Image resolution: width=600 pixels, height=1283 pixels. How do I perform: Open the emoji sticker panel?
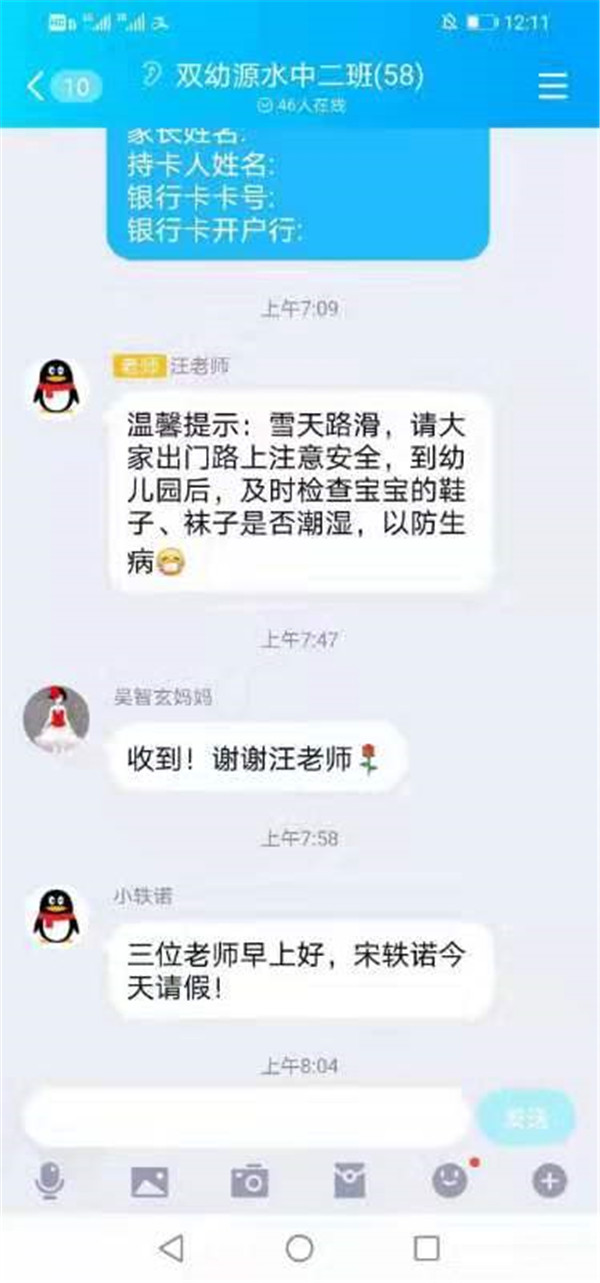(x=450, y=1182)
